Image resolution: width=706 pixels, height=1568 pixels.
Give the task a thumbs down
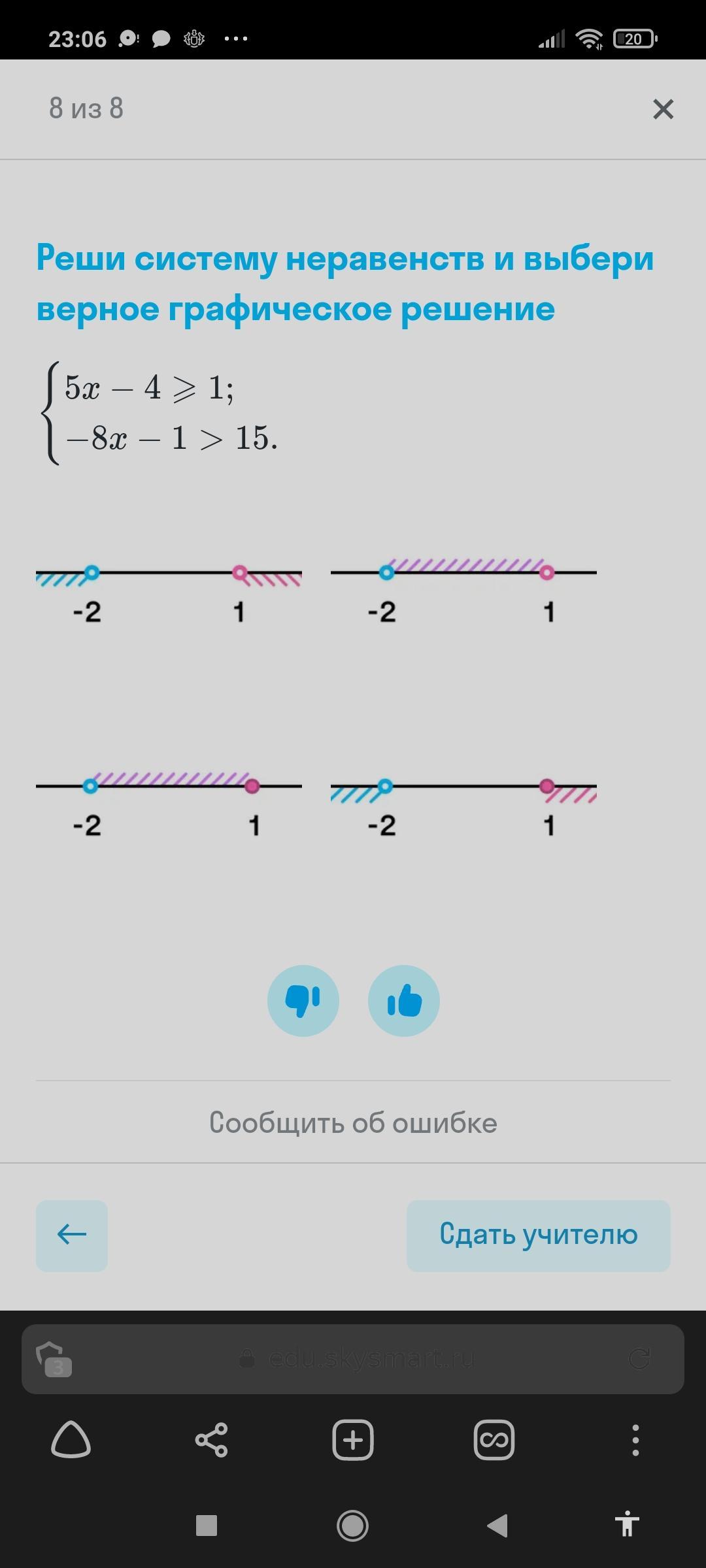303,1000
